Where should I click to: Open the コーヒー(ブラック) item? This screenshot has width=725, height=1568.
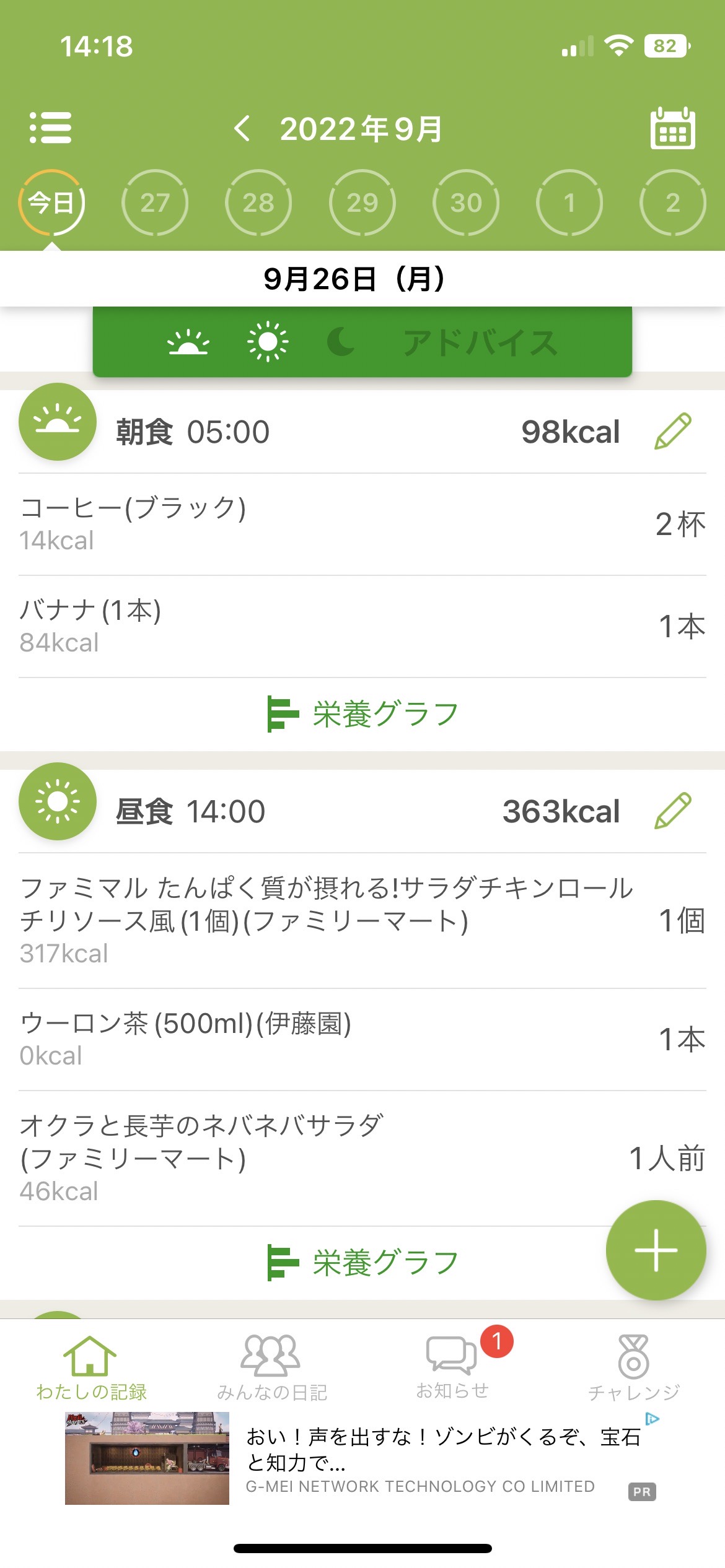[x=362, y=525]
